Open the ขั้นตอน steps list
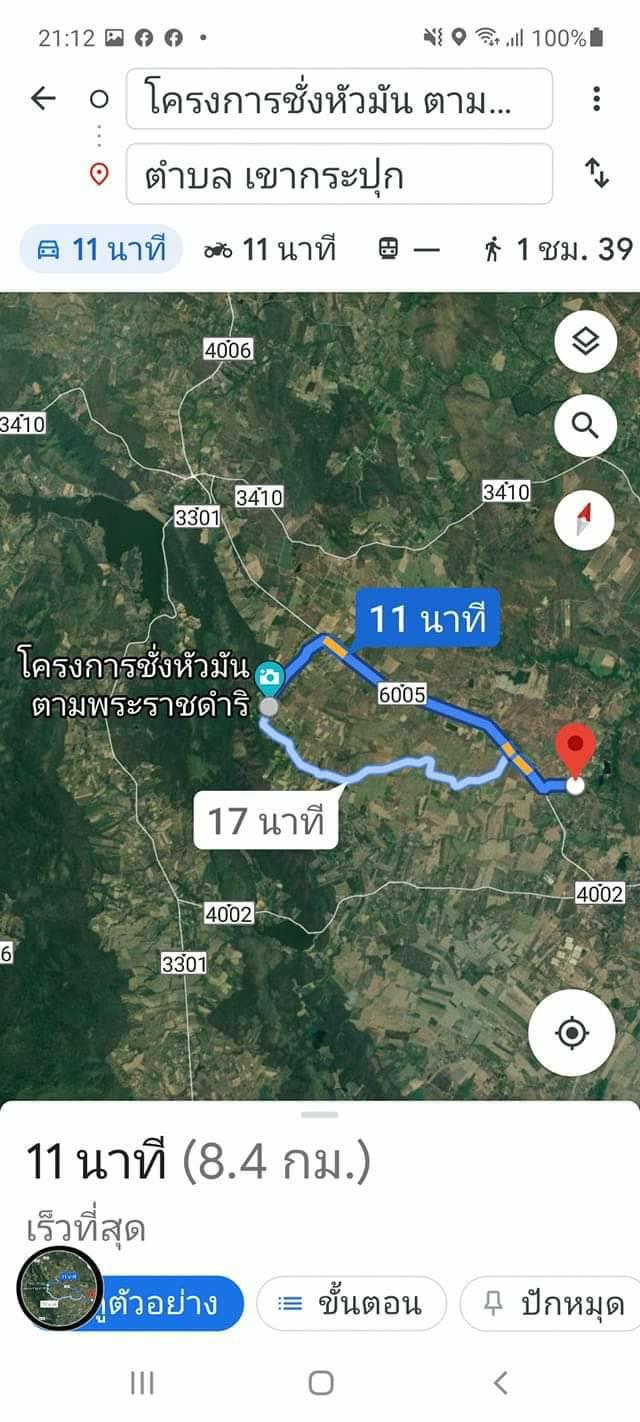This screenshot has height=1422, width=640. pos(351,1303)
